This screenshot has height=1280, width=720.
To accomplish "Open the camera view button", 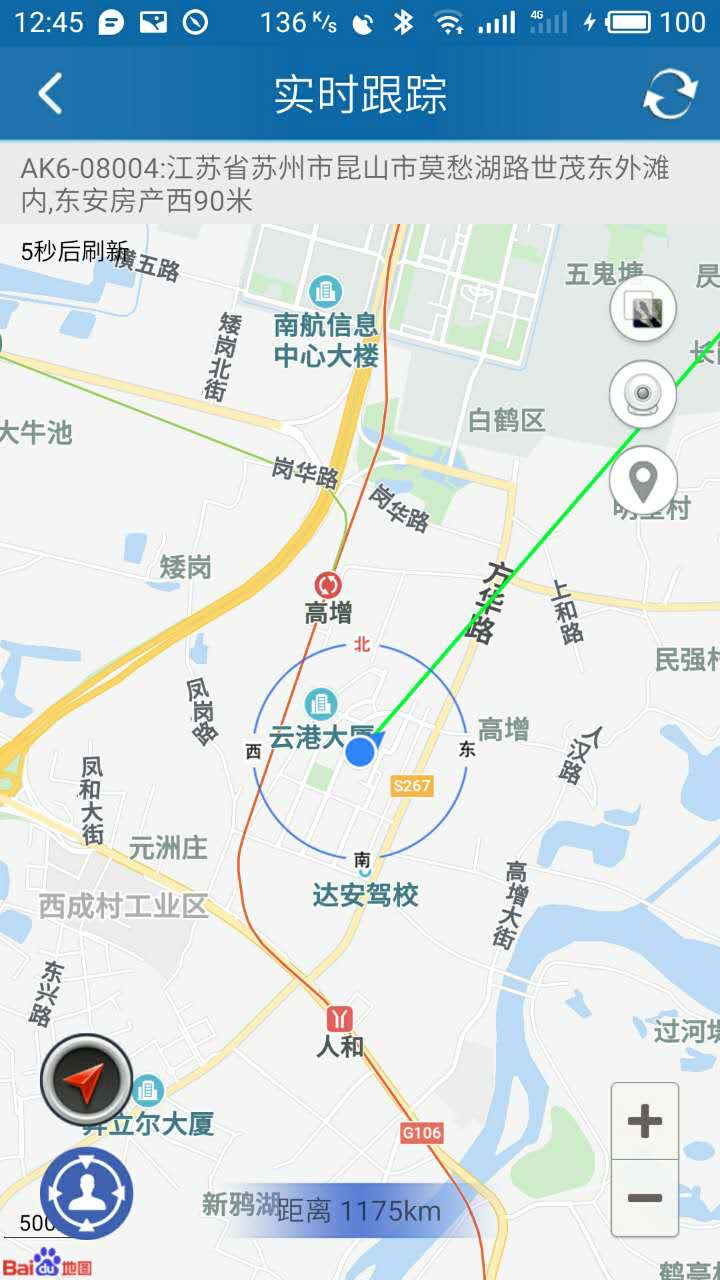I will 643,395.
